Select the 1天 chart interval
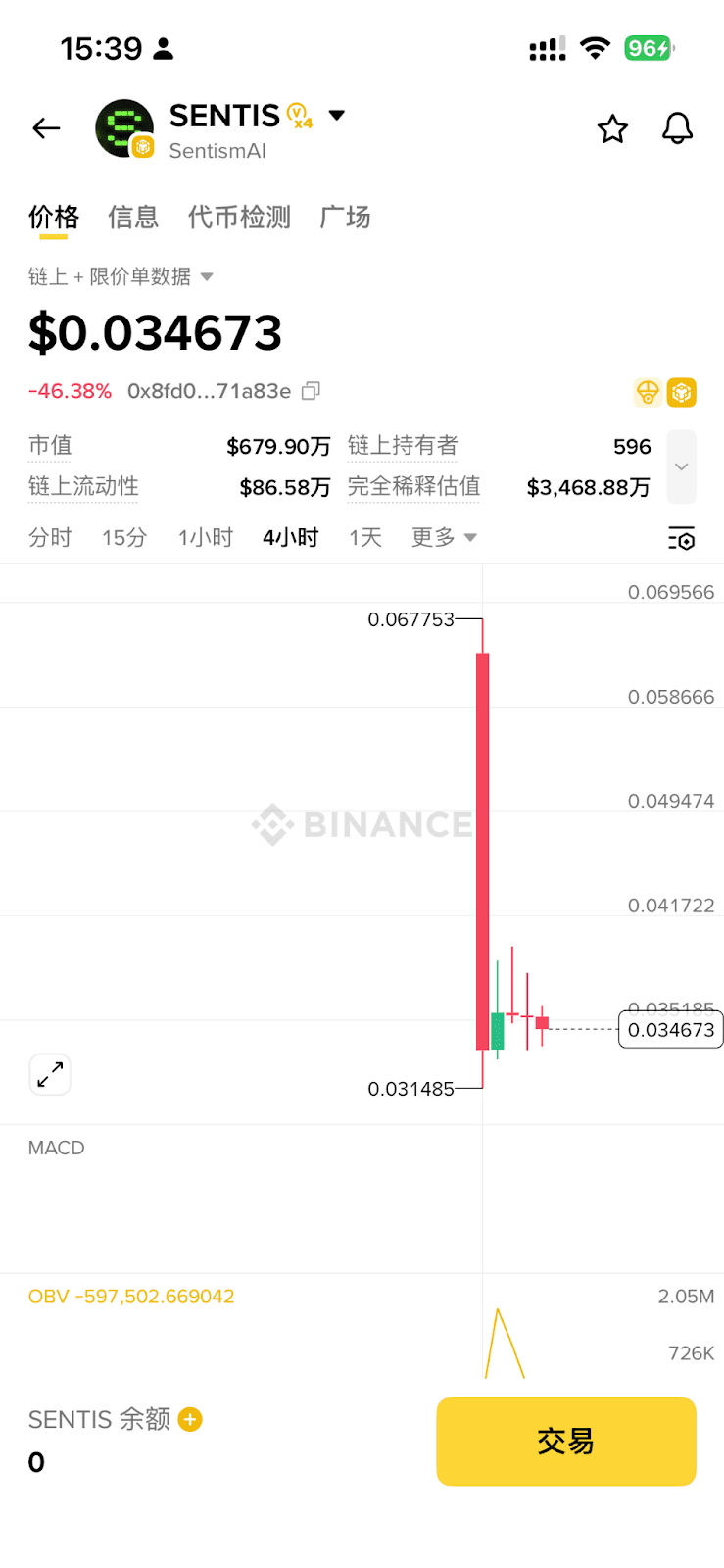This screenshot has width=724, height=1568. (365, 537)
